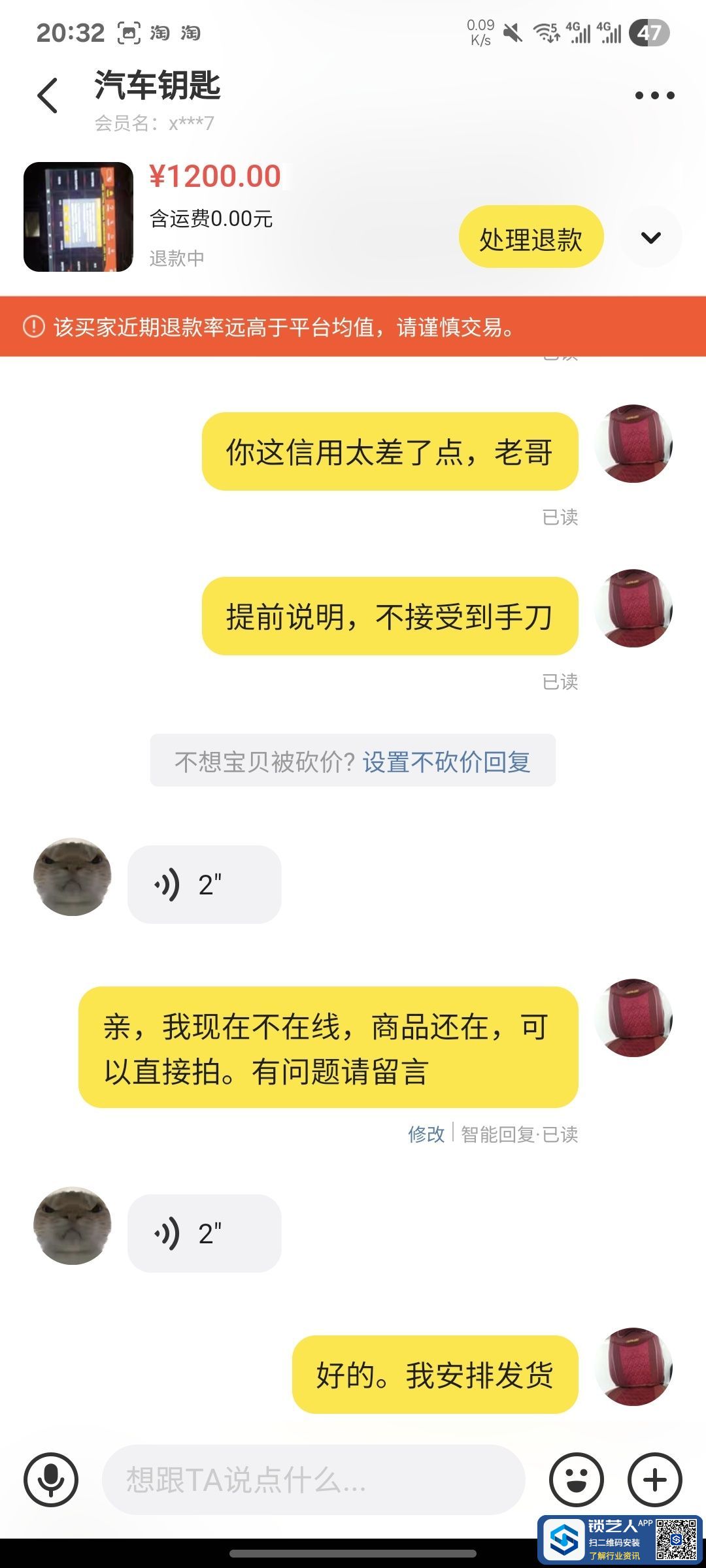The width and height of the screenshot is (706, 1568).
Task: Open the ¥1200.00 product thumbnail
Action: tap(78, 217)
